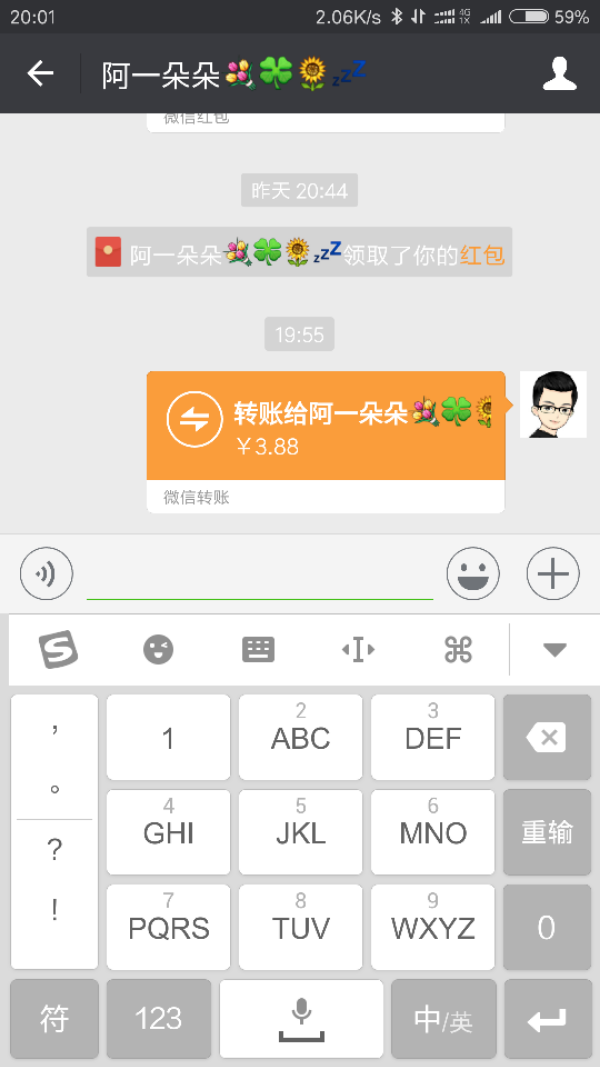Open the emoji sticker panel
The image size is (600, 1067).
pos(473,574)
